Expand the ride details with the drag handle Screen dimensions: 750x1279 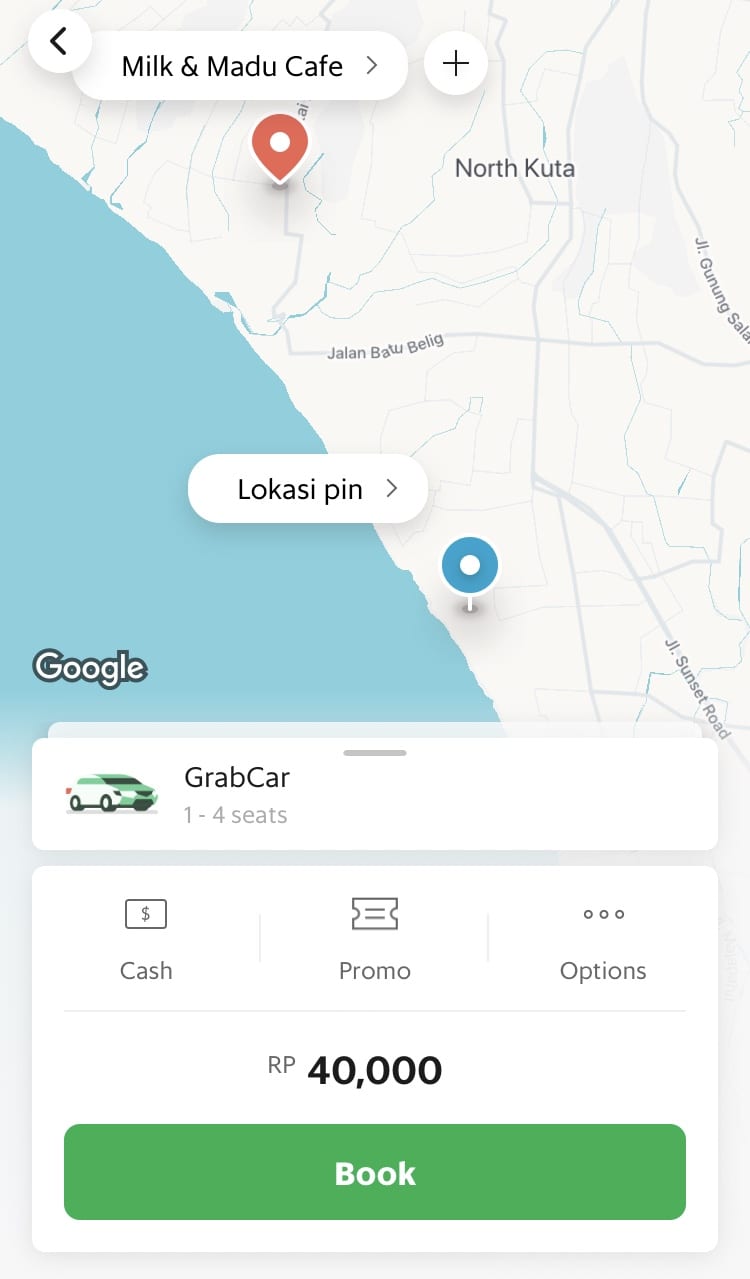tap(374, 753)
